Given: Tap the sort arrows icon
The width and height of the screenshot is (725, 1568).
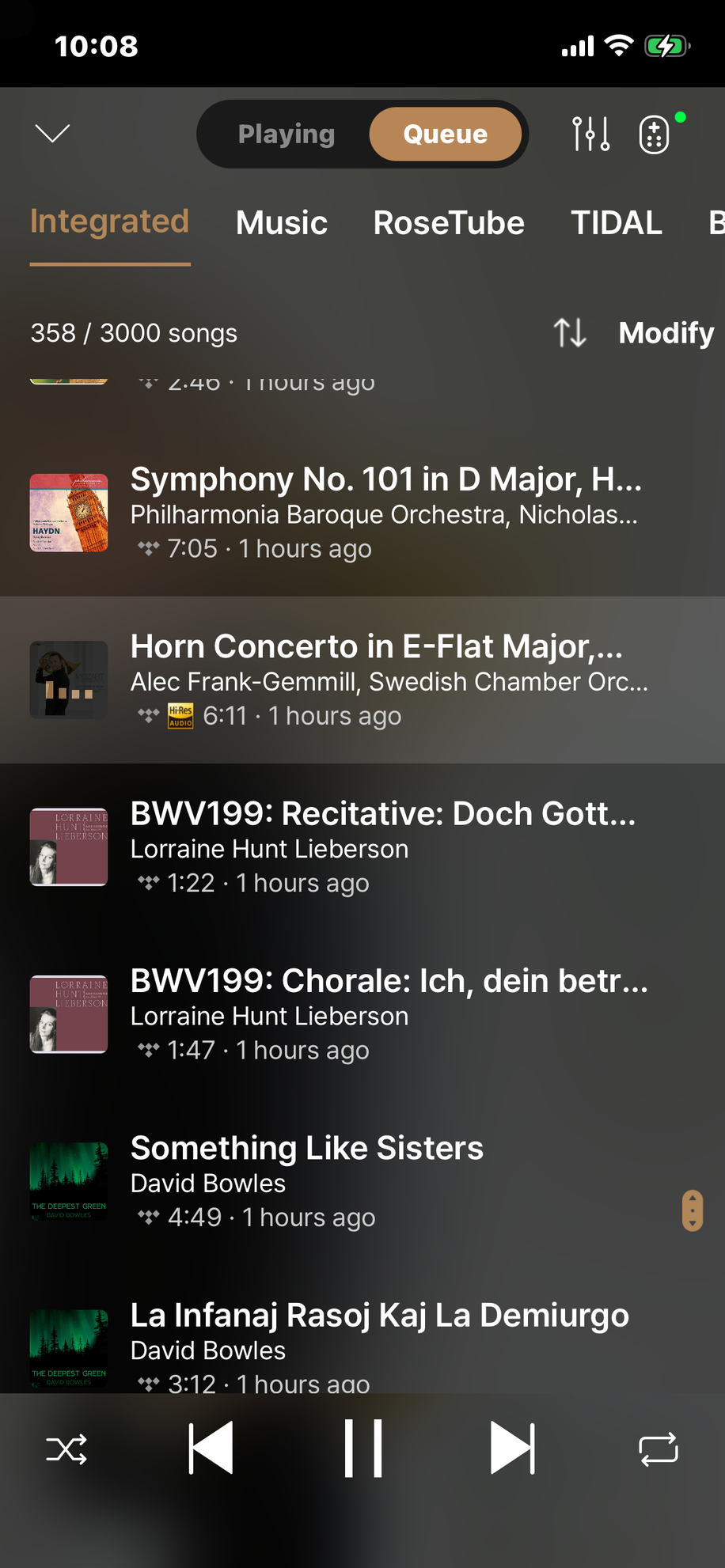Looking at the screenshot, I should pos(570,333).
